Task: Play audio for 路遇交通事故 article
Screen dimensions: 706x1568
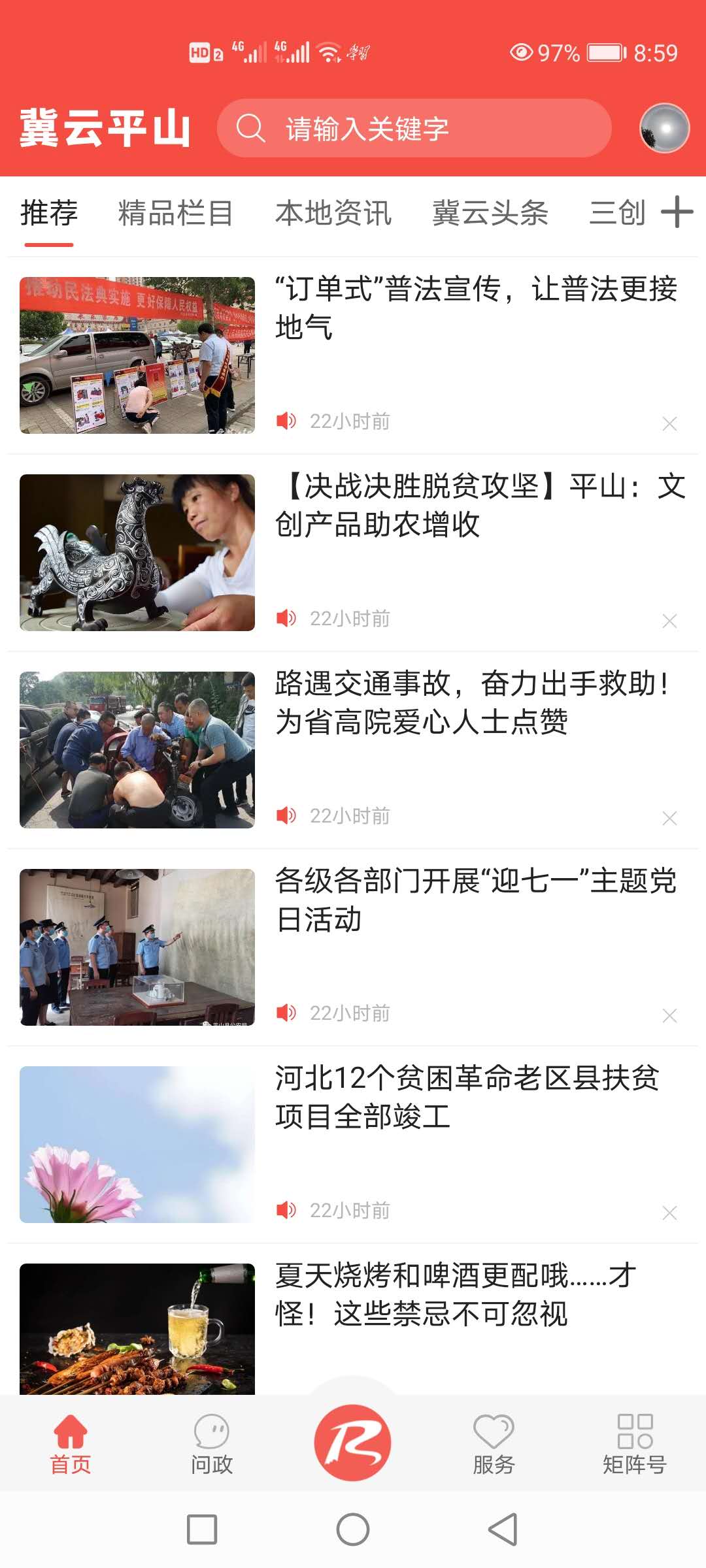Action: click(286, 815)
